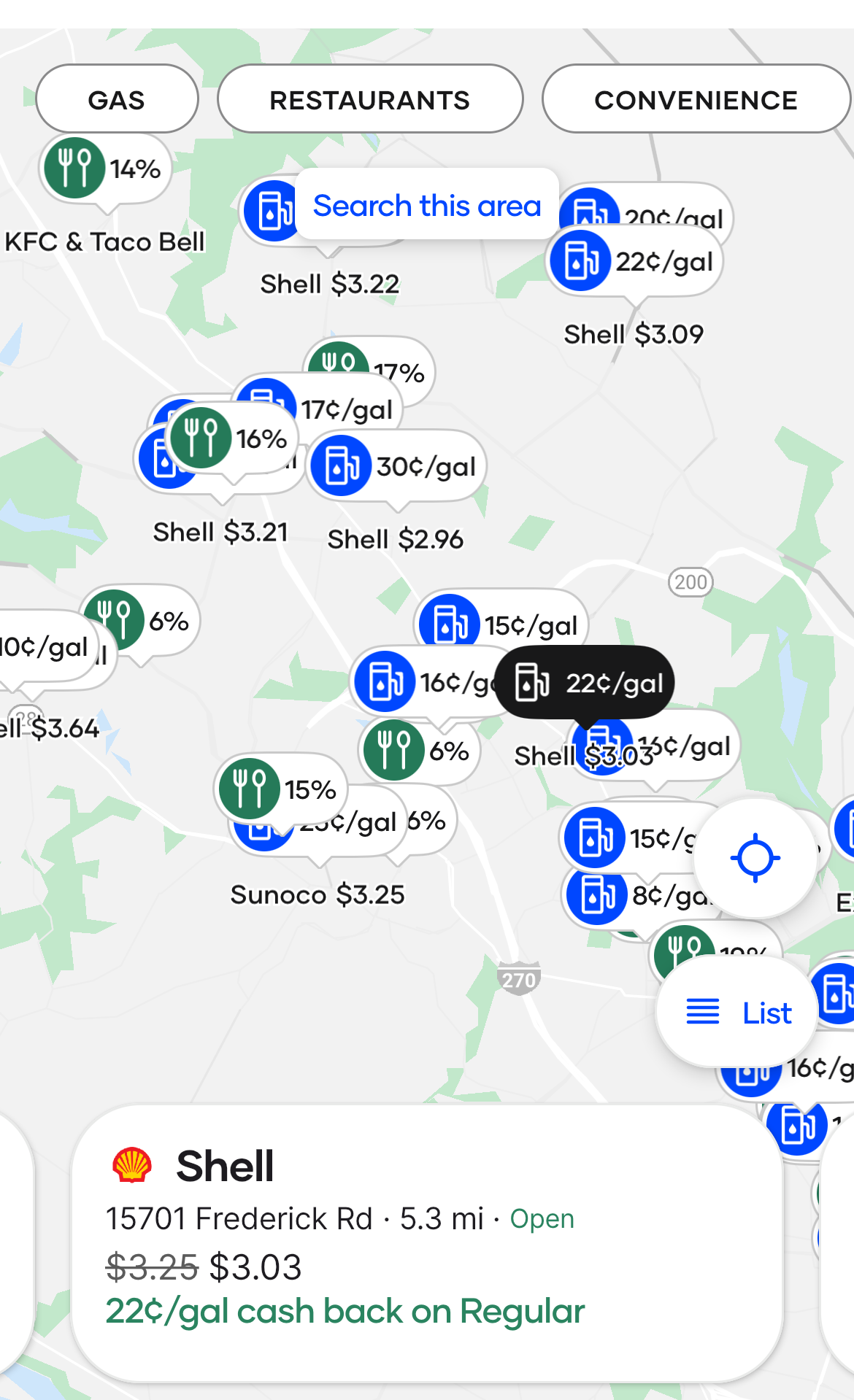Tap the 15% restaurant pin near Sunoco
The height and width of the screenshot is (1400, 854).
pos(281,789)
